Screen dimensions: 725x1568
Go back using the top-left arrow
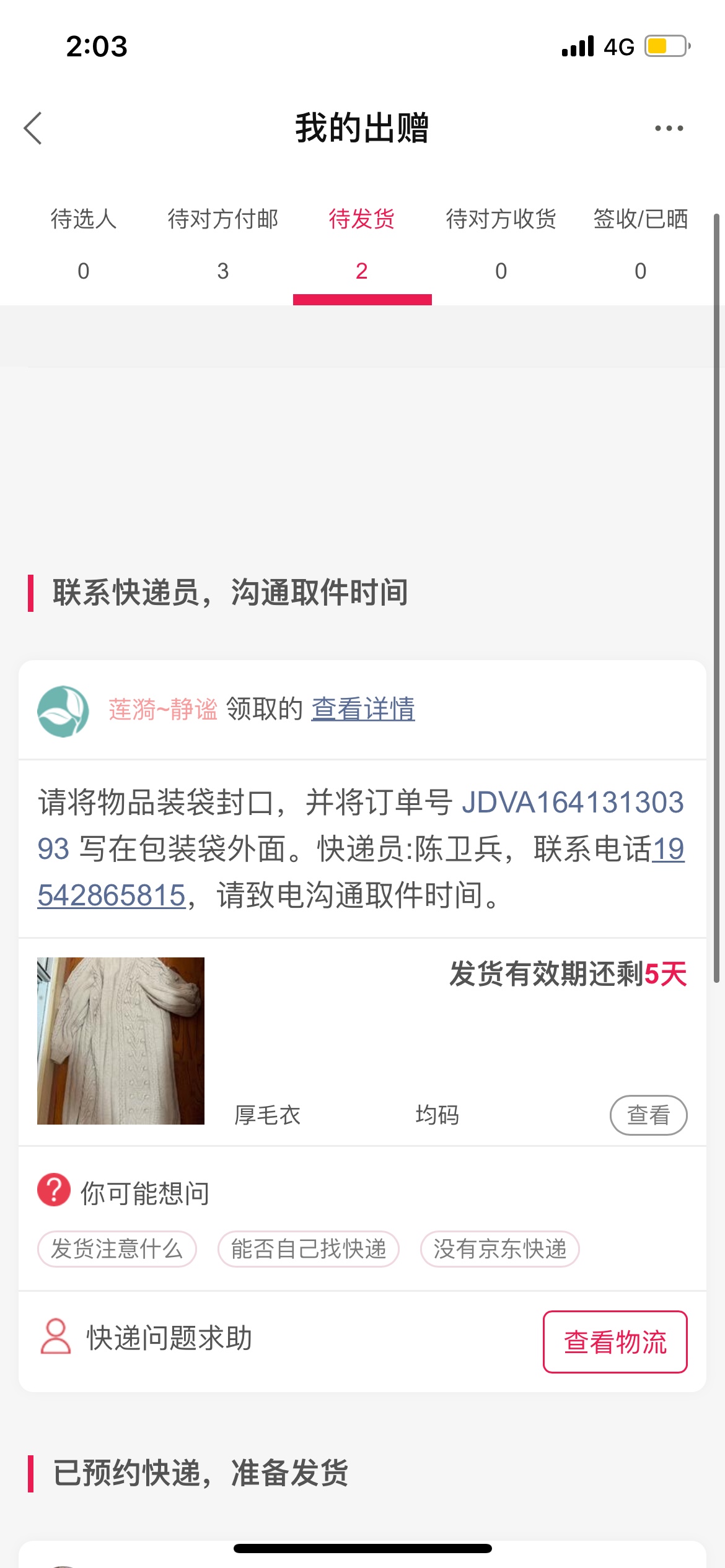pos(33,128)
